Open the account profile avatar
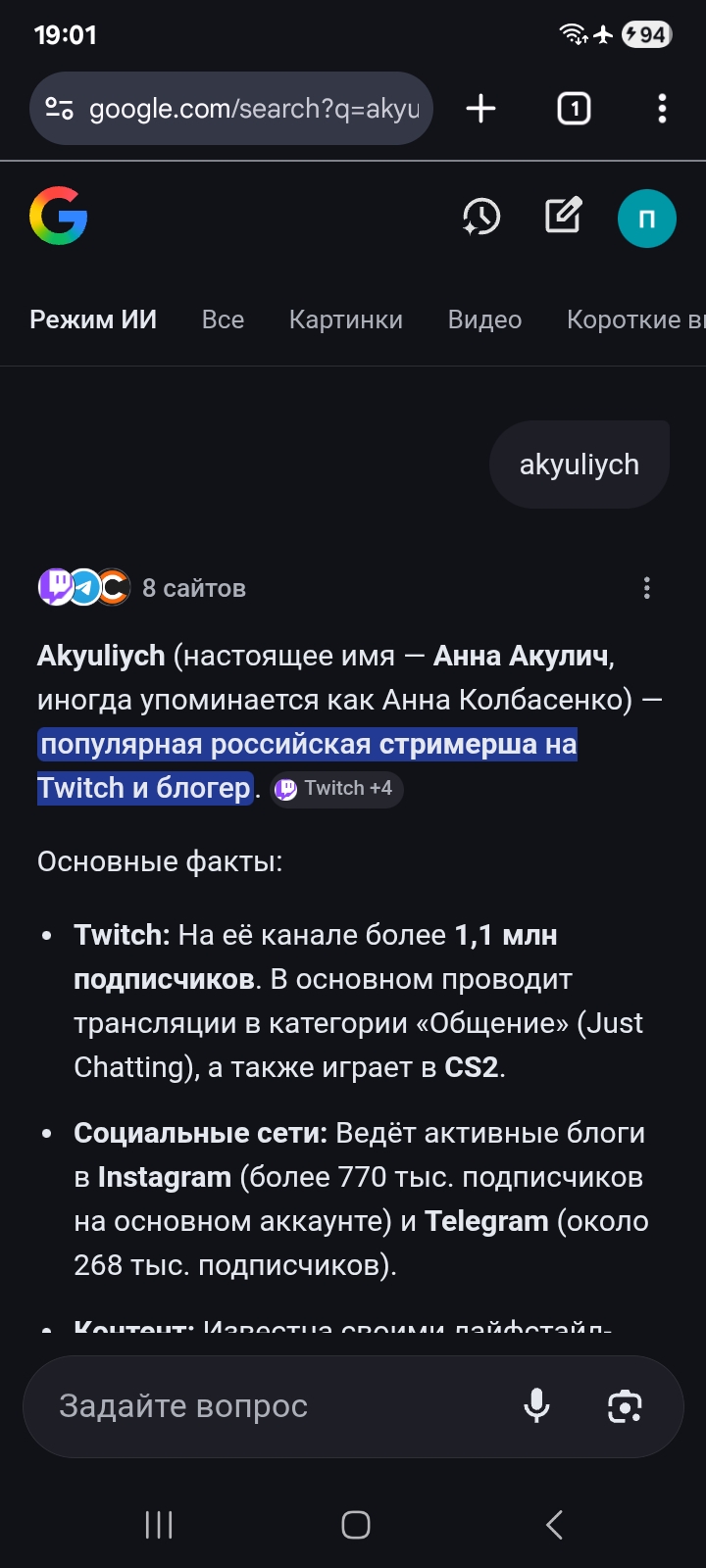 [x=647, y=218]
